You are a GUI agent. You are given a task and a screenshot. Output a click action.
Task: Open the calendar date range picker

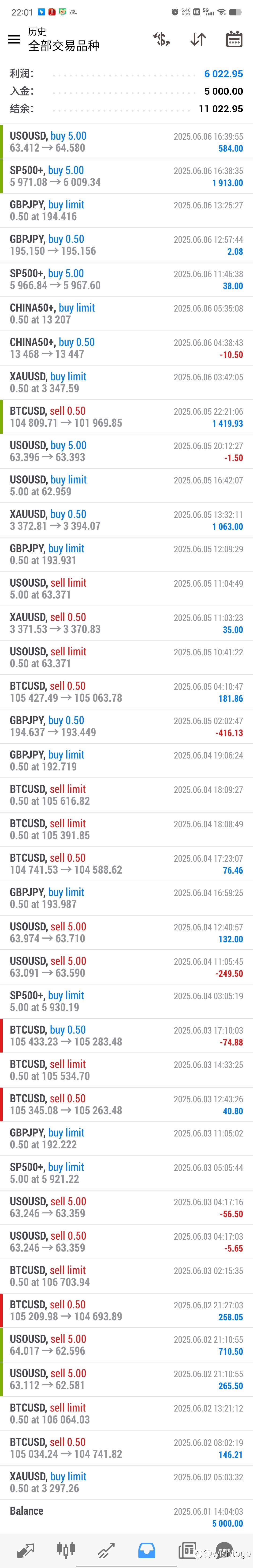[x=234, y=40]
